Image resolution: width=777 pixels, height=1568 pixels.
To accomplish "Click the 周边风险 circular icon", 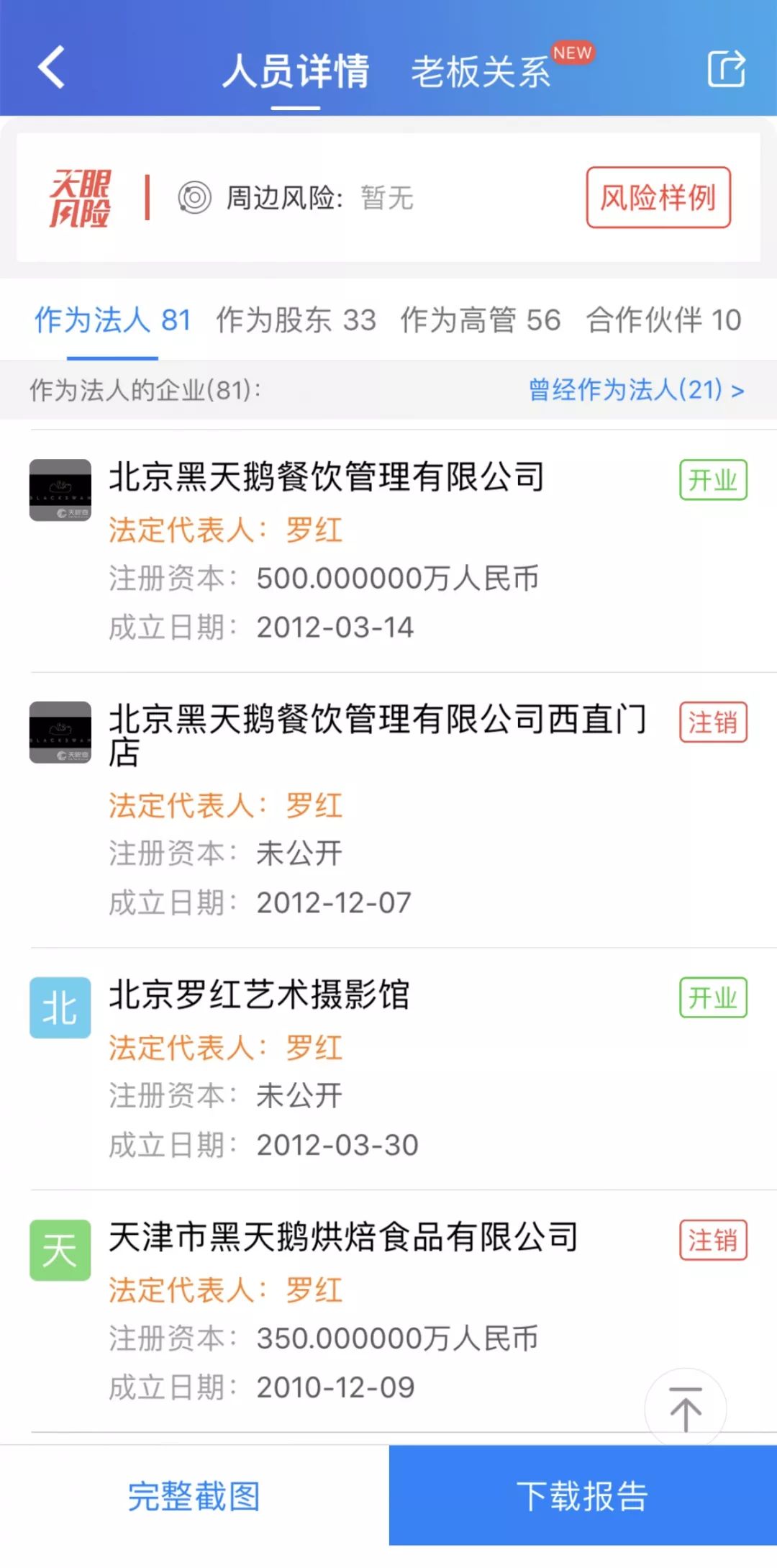I will click(193, 197).
